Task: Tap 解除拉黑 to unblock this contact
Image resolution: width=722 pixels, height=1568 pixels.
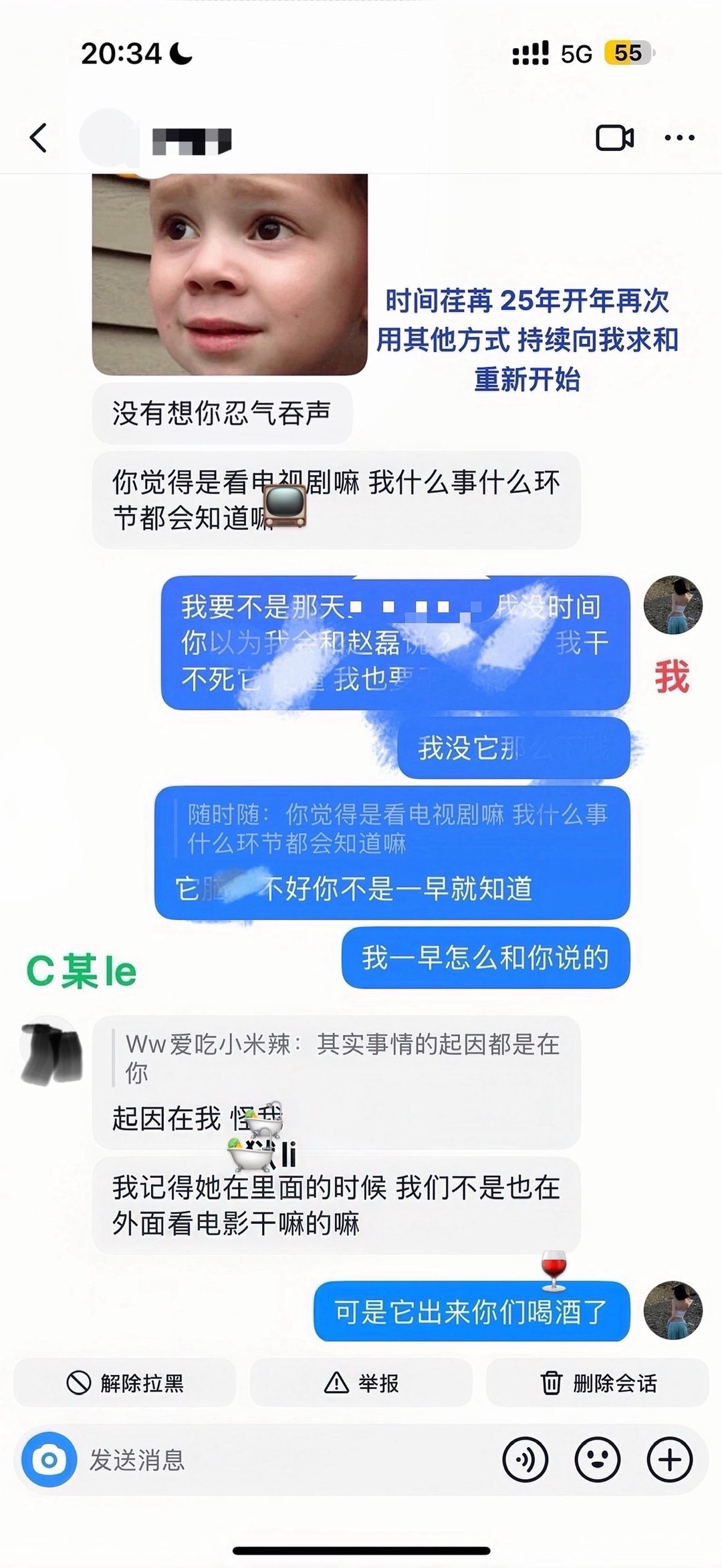Action: coord(125,1382)
